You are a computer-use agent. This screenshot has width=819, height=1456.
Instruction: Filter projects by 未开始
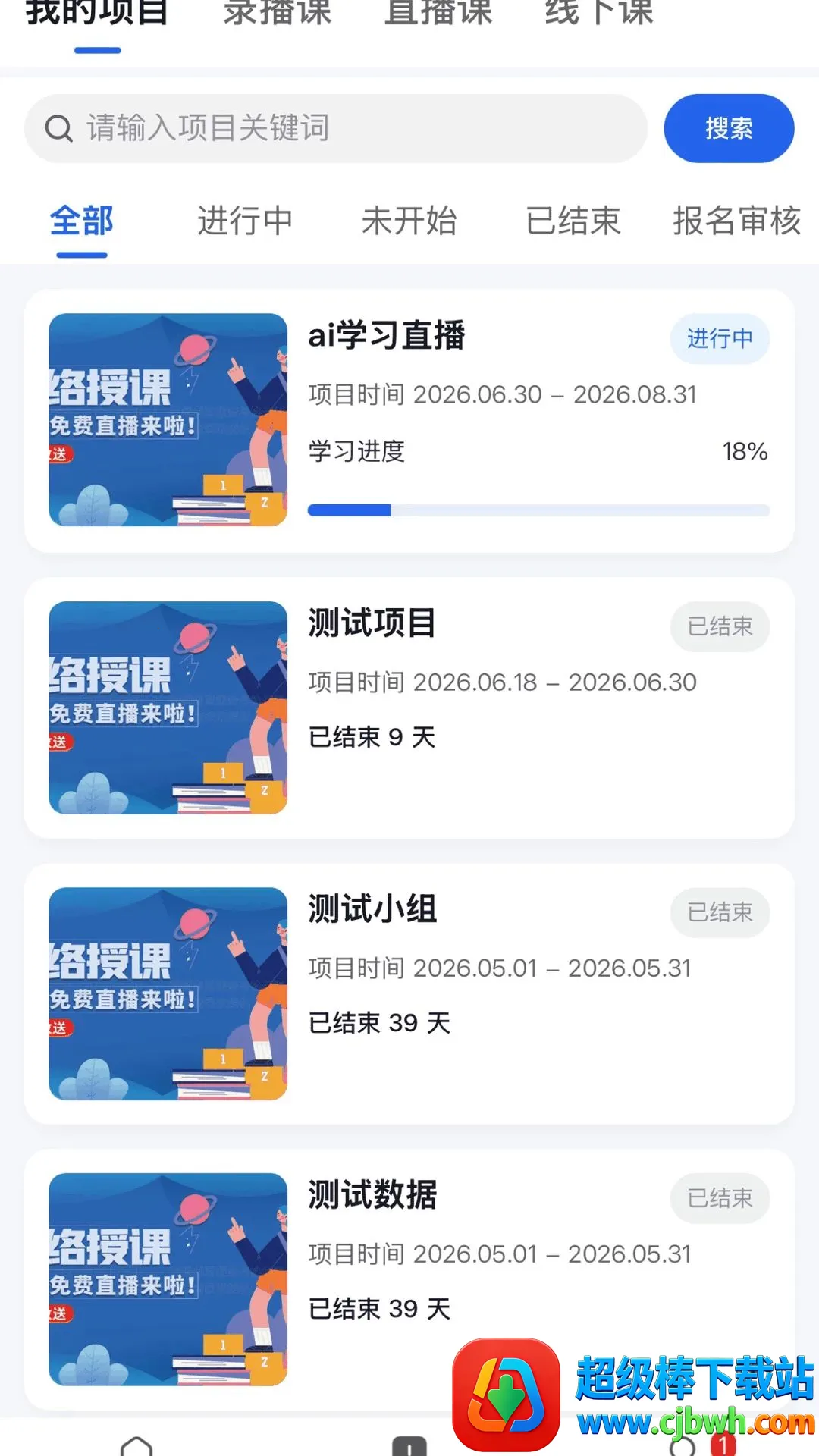409,221
